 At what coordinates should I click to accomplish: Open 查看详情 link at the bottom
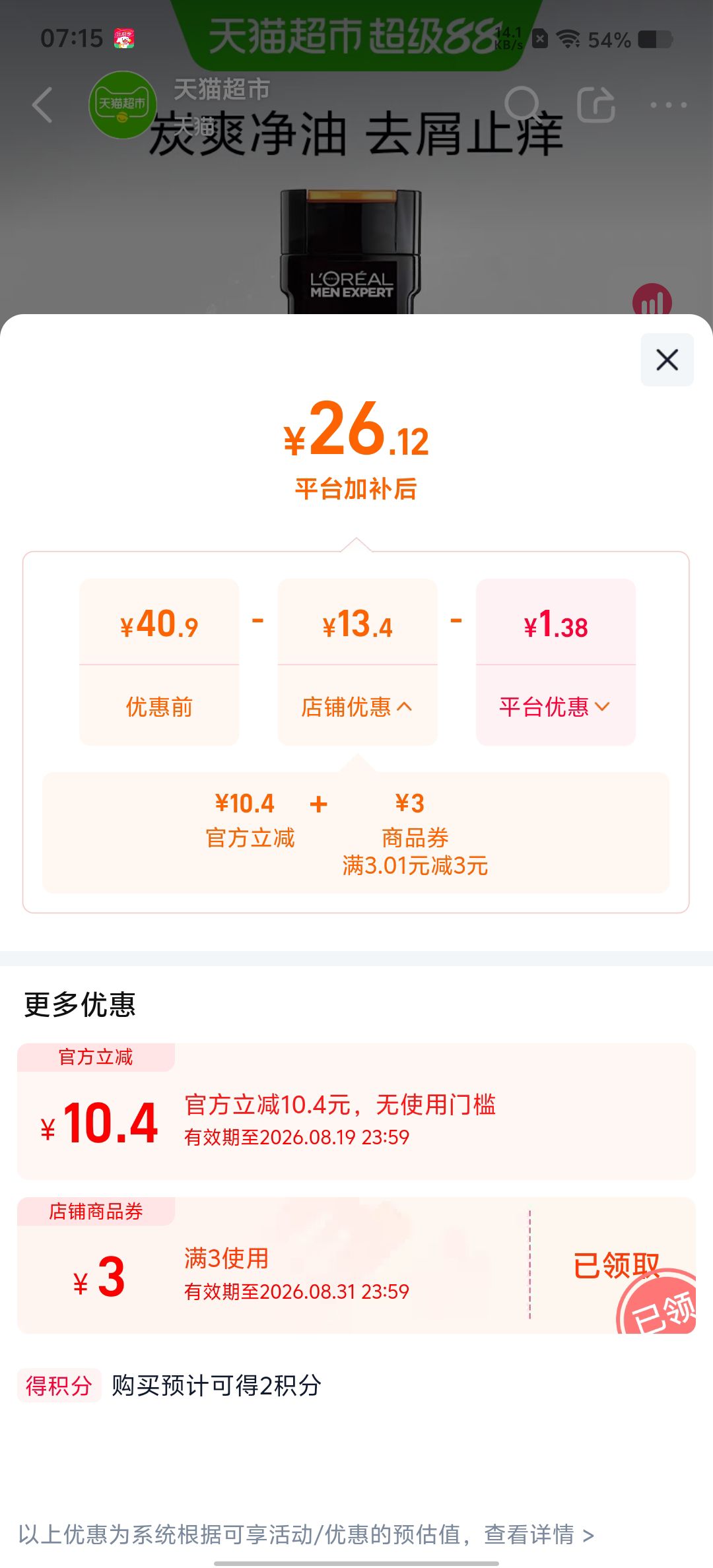tap(539, 1535)
